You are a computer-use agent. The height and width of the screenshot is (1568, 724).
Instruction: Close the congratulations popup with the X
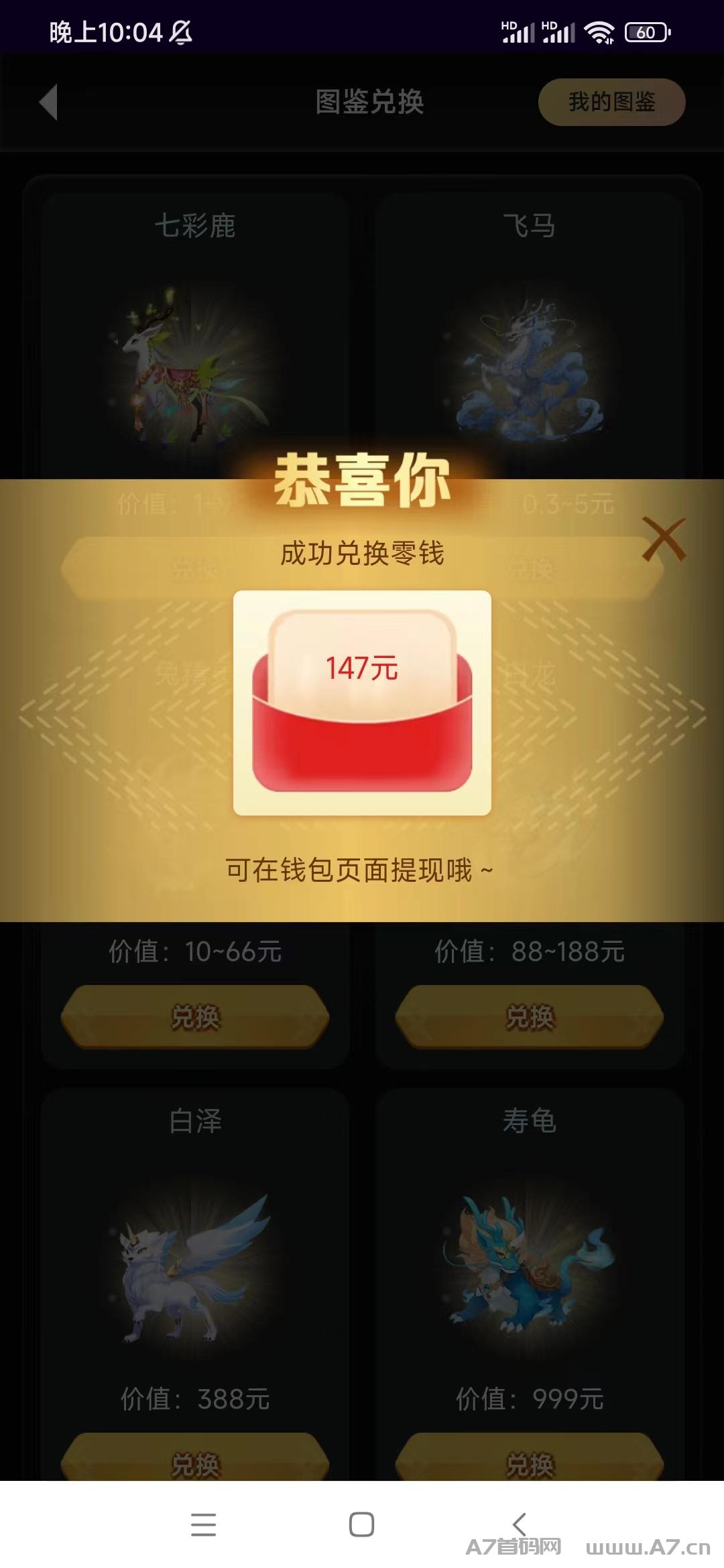[664, 539]
